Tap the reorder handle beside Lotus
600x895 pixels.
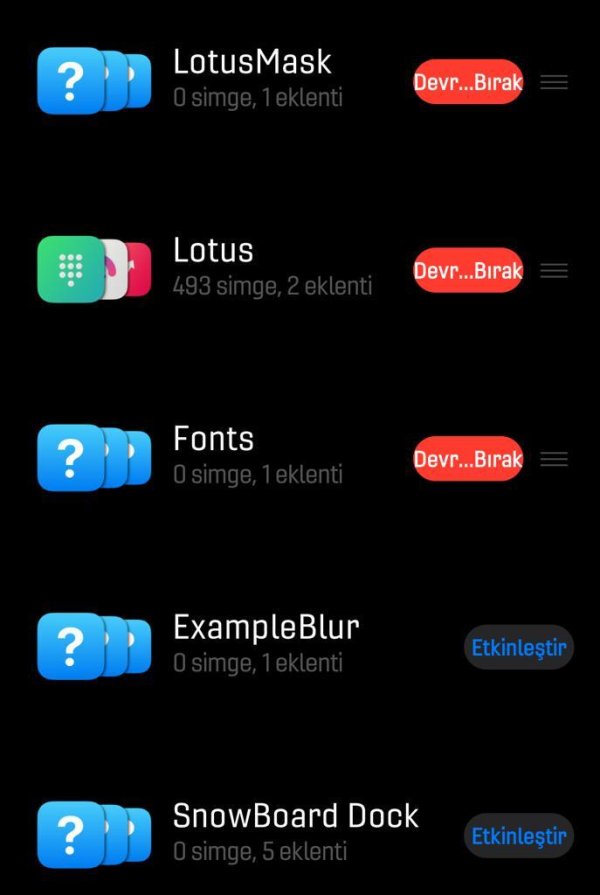click(x=553, y=271)
